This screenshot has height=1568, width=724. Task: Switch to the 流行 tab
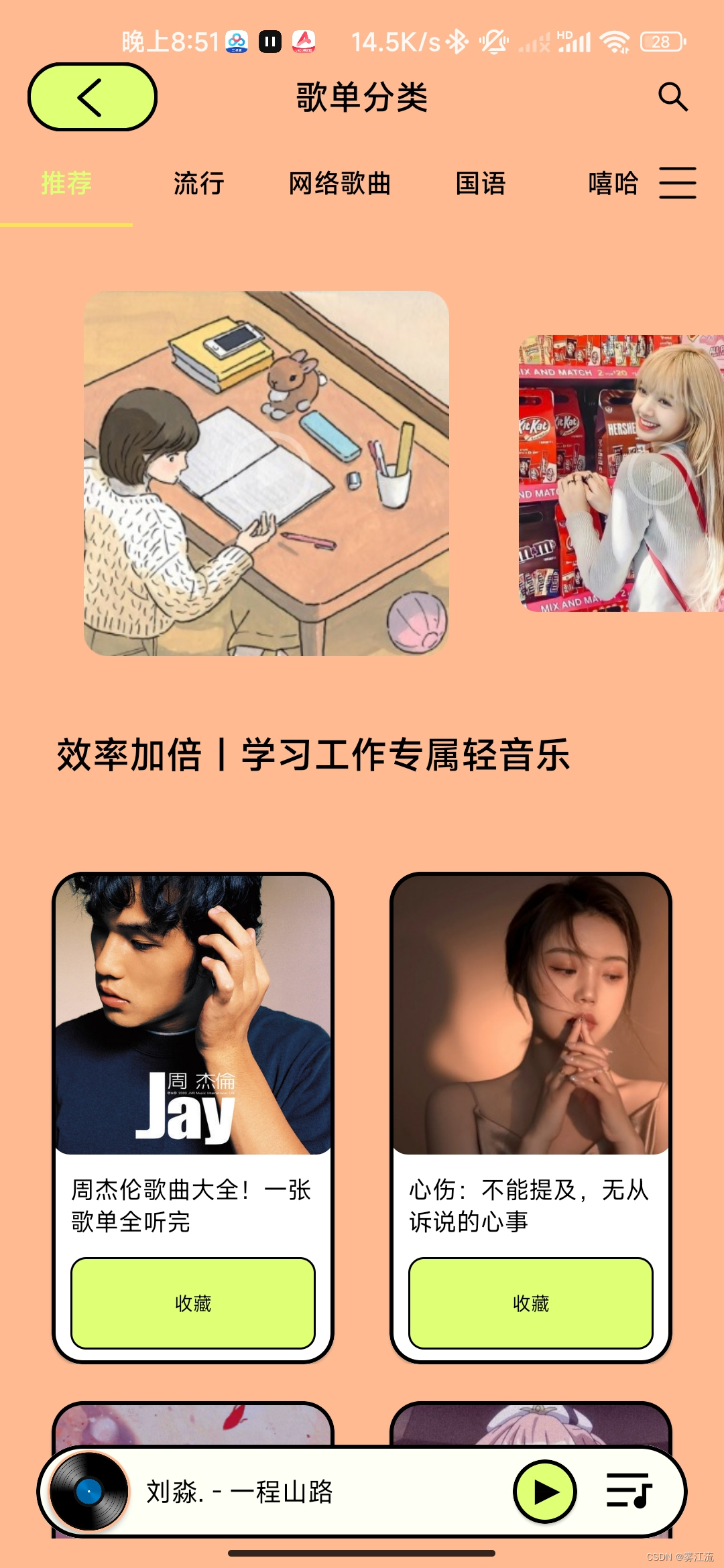198,184
